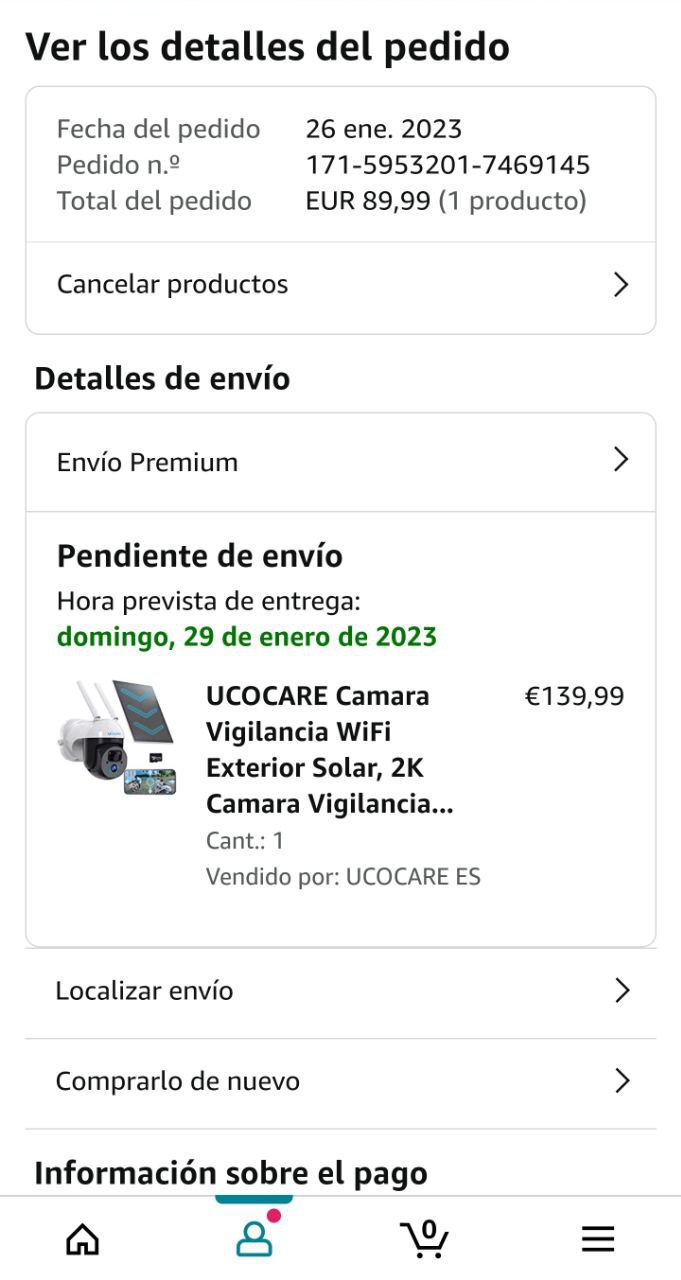Open the shopping cart

pos(425,1239)
